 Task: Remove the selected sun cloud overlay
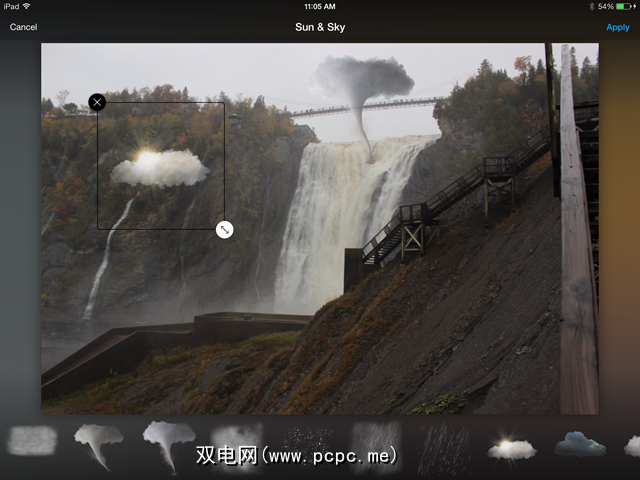click(x=97, y=102)
